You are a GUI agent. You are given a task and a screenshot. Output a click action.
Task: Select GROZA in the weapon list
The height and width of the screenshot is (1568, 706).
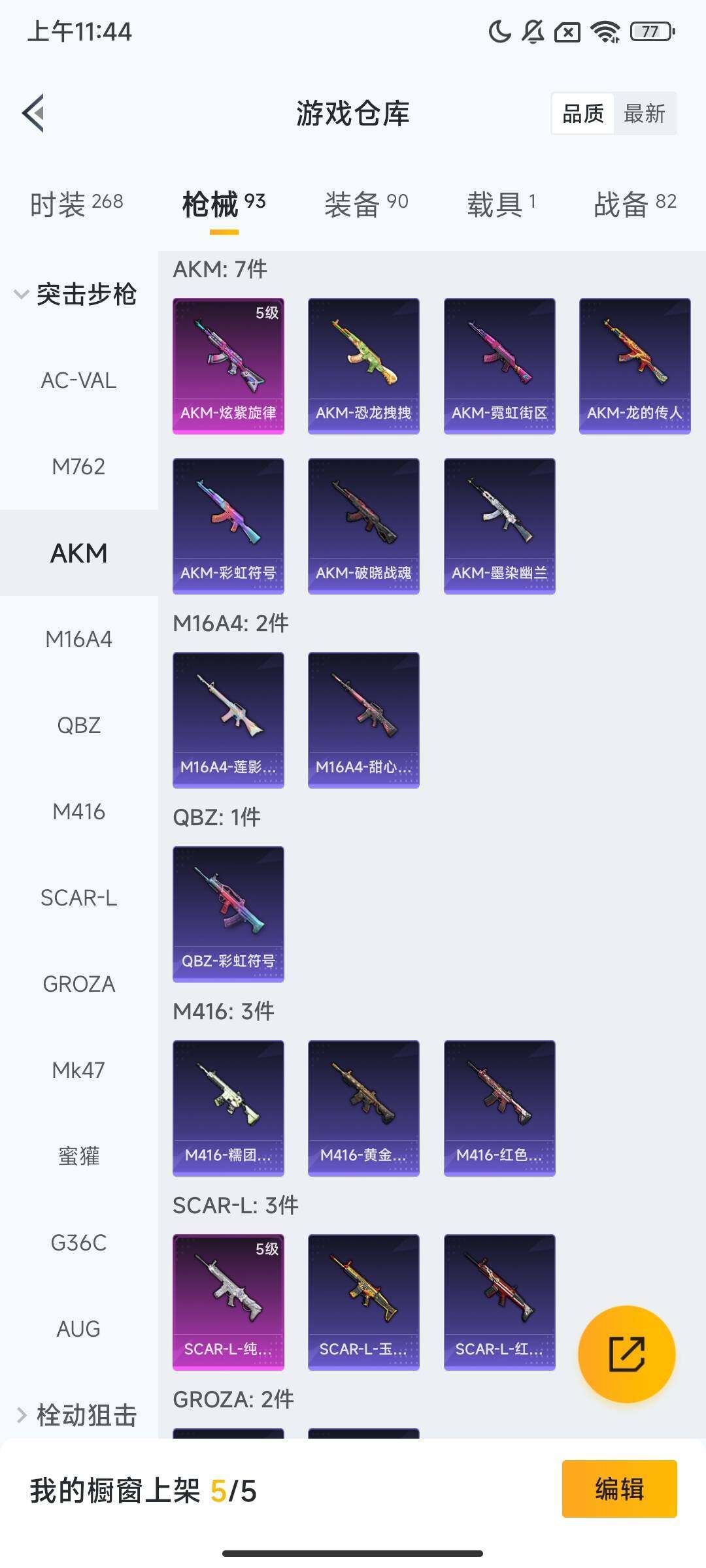tap(78, 984)
